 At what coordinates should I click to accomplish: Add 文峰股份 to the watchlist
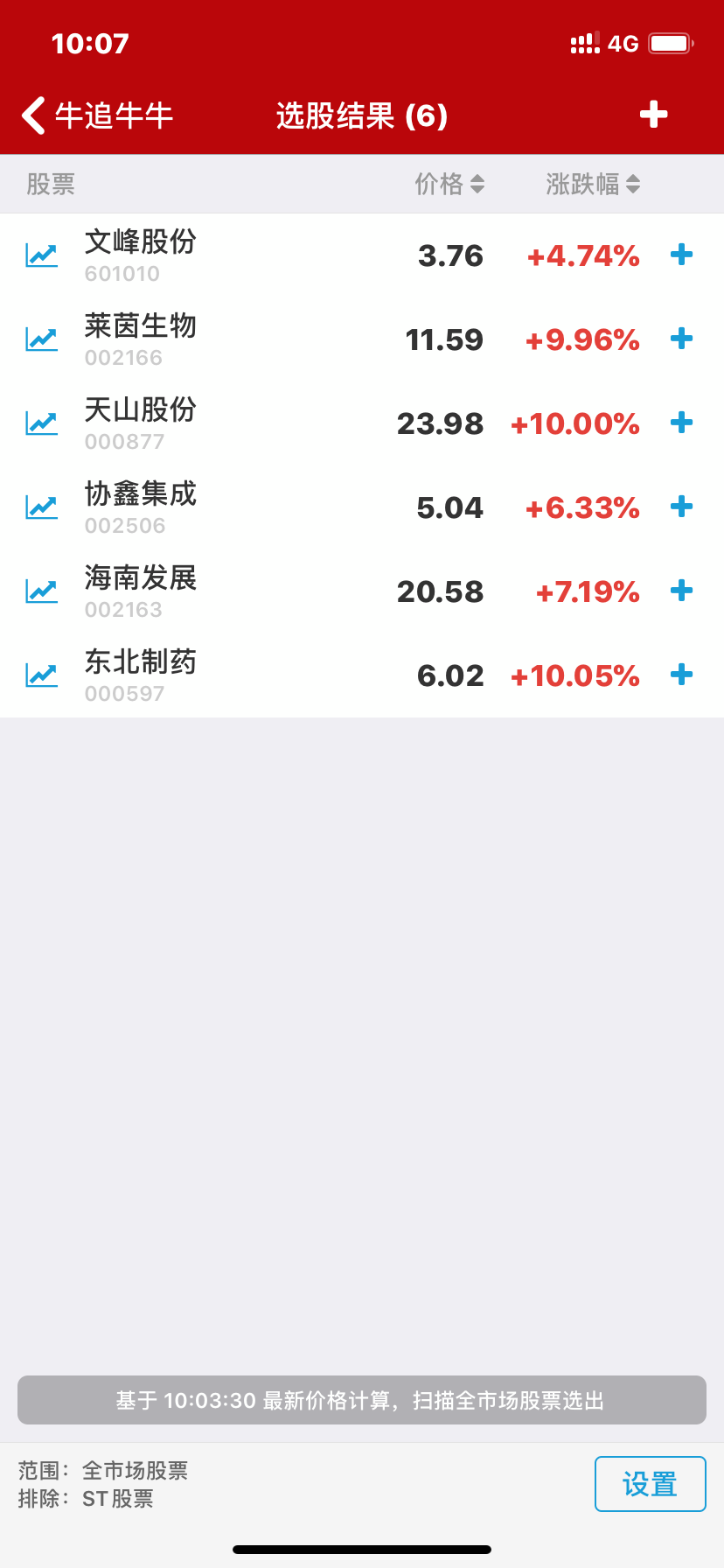[681, 255]
